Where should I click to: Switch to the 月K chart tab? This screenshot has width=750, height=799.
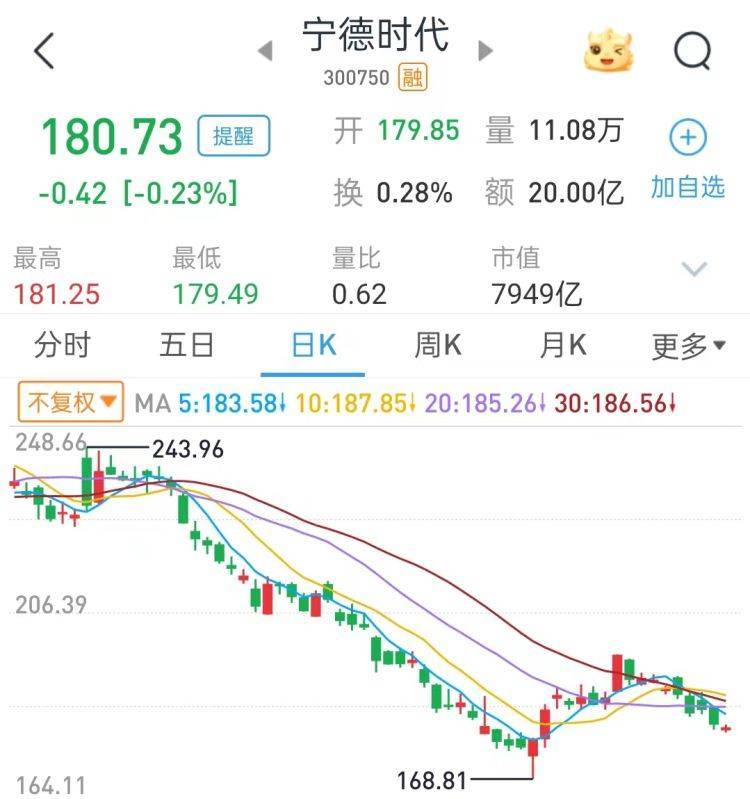click(x=563, y=346)
